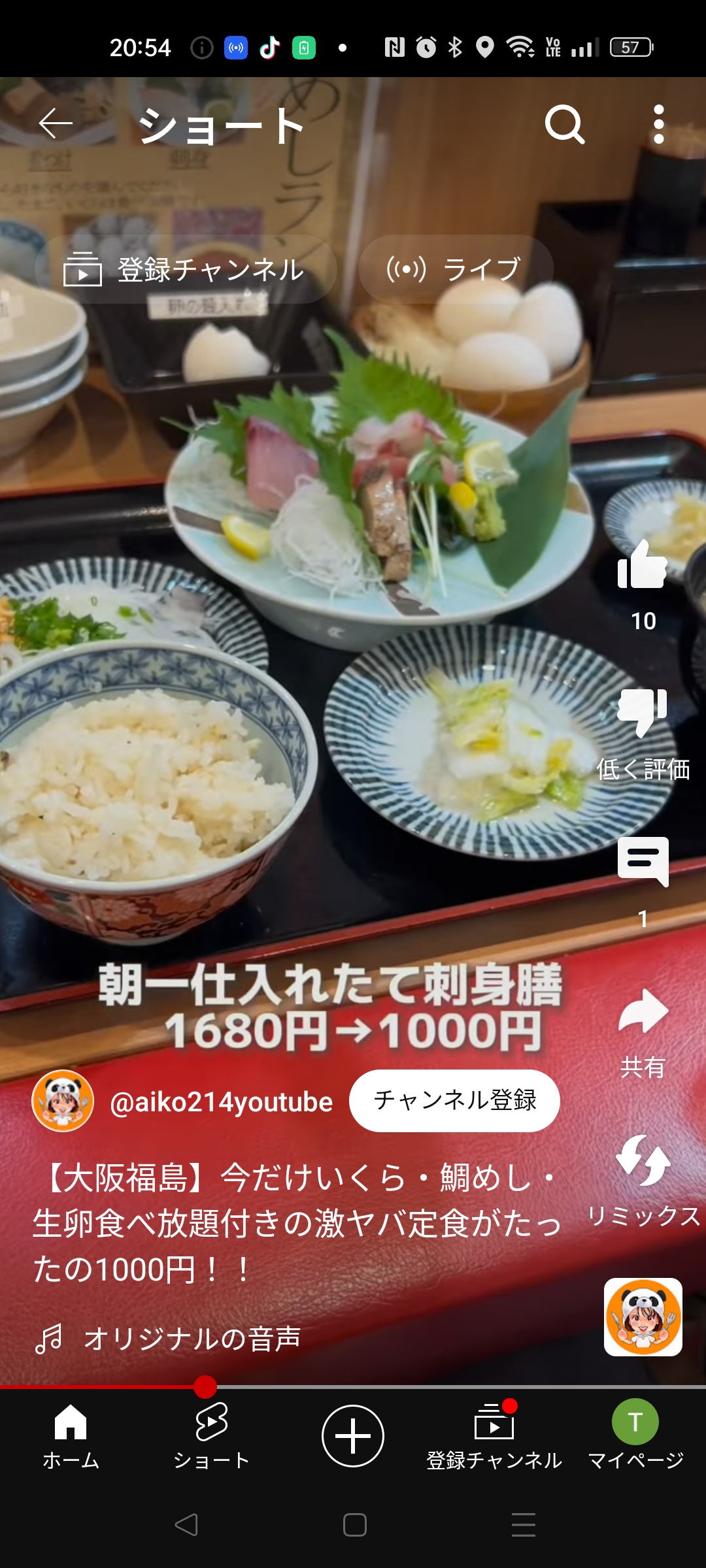Like this Short with thumbs up
Screen dimensions: 706x1568
(x=643, y=565)
